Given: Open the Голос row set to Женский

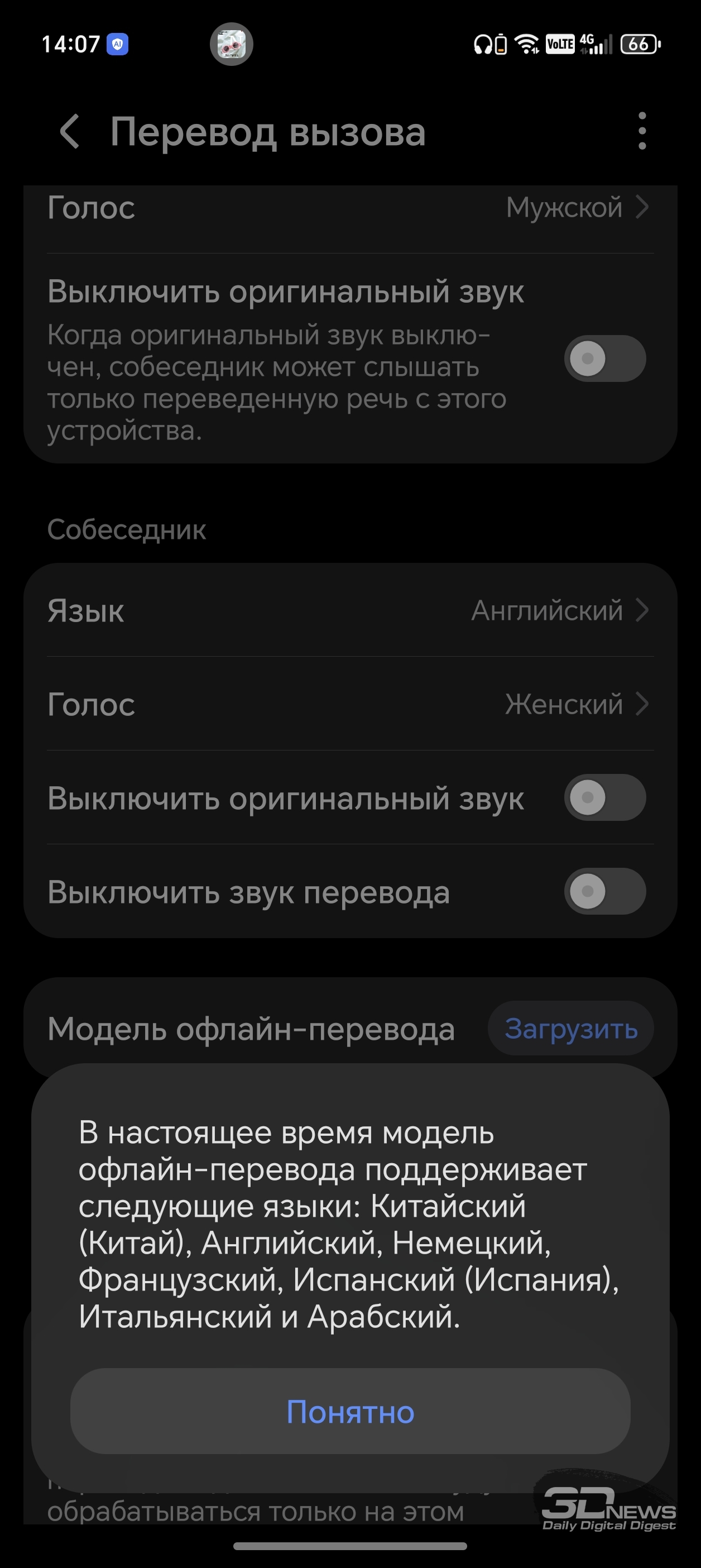Looking at the screenshot, I should tap(350, 704).
